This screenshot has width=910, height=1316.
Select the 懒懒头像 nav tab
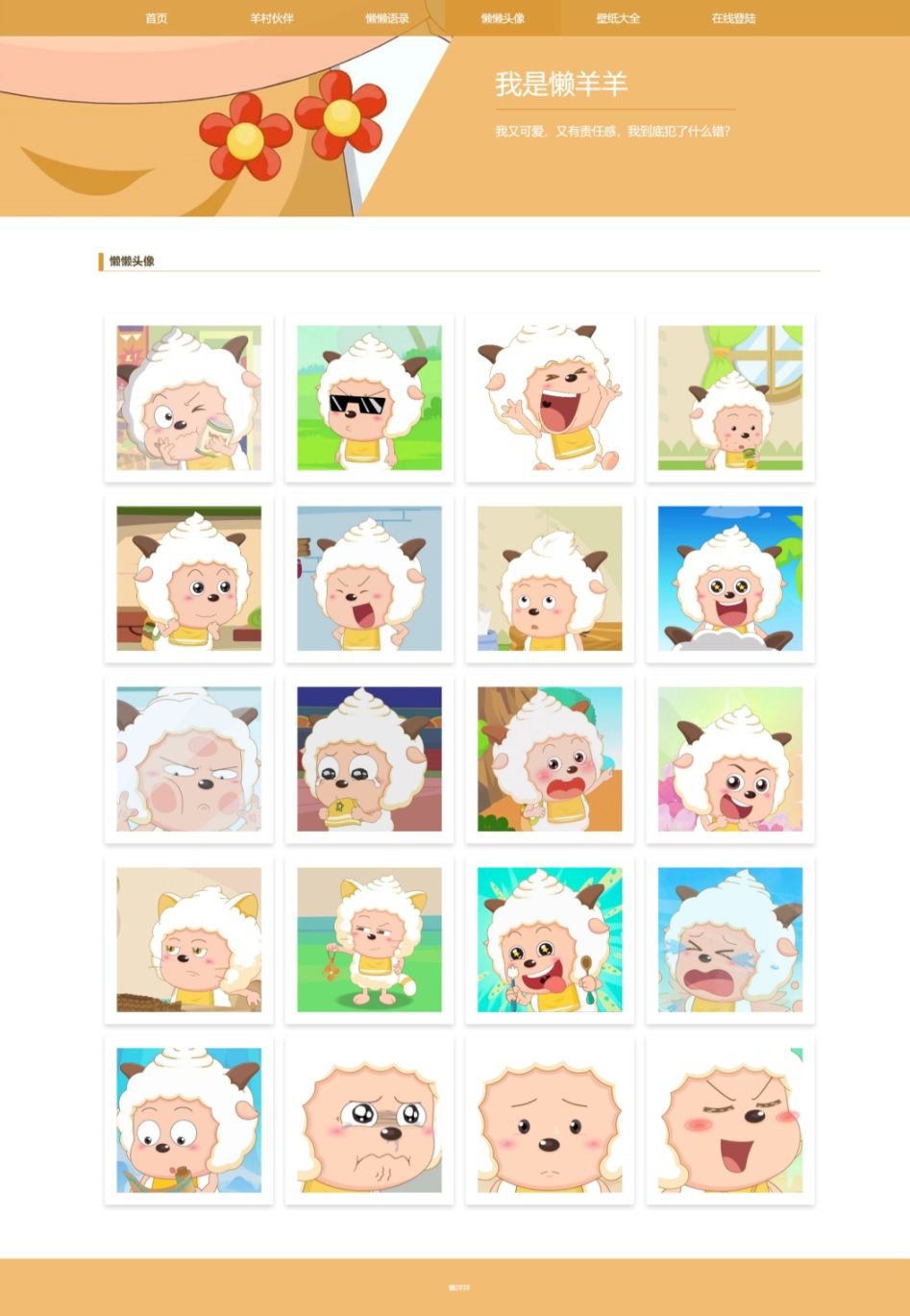click(503, 18)
